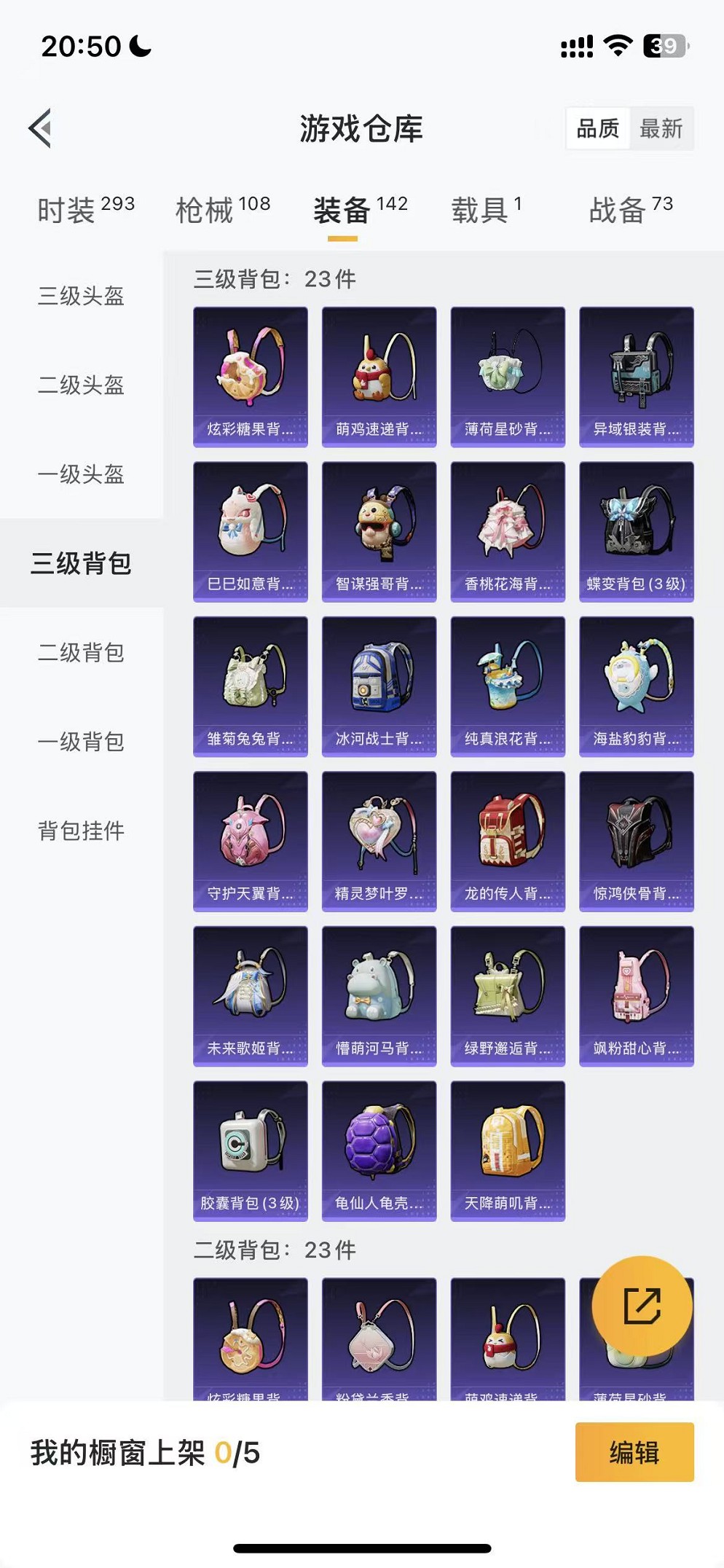Show the 一级头盔 category
724x1568 pixels.
pos(81,474)
